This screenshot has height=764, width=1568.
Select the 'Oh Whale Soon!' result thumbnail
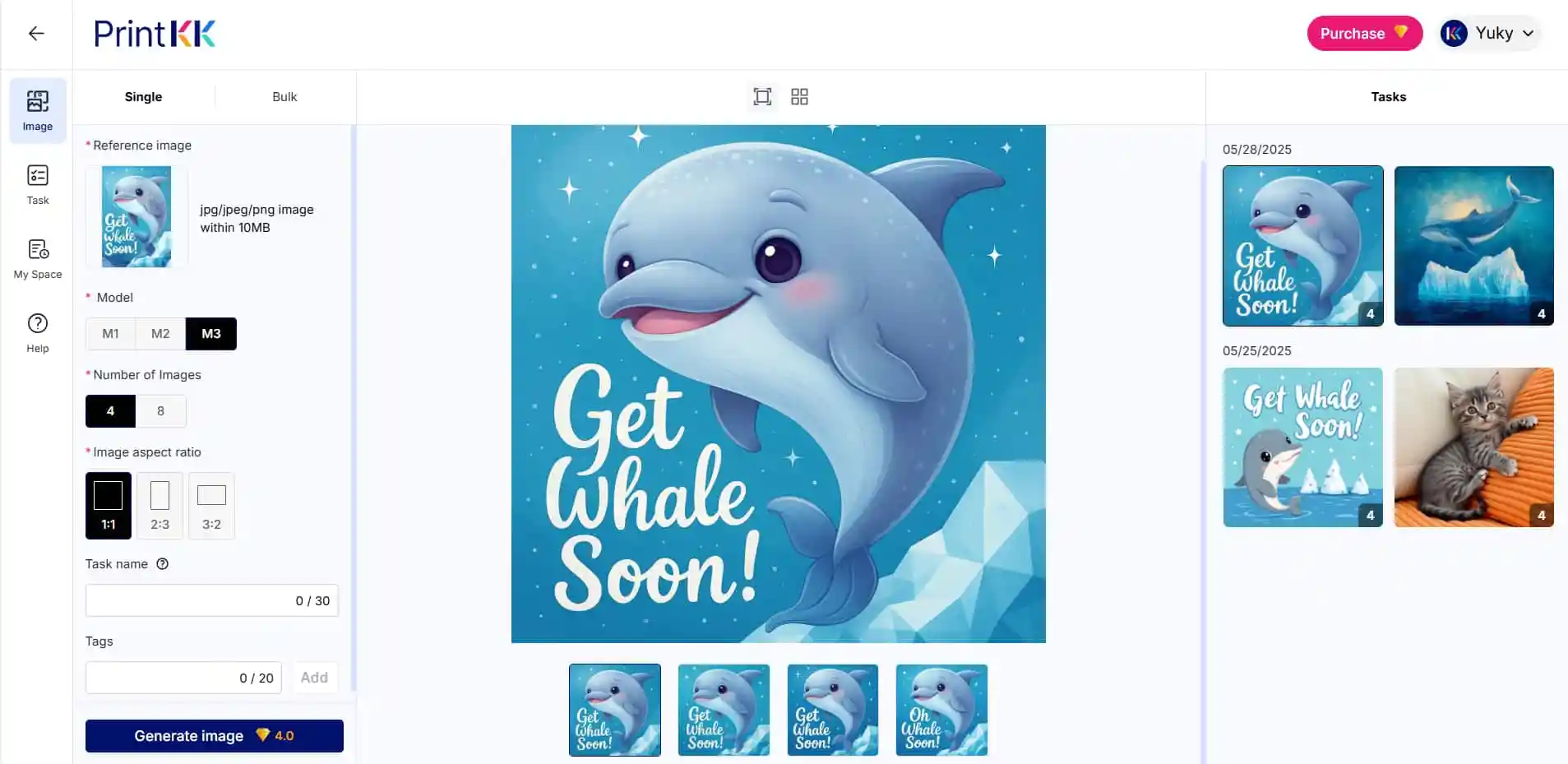(x=941, y=711)
